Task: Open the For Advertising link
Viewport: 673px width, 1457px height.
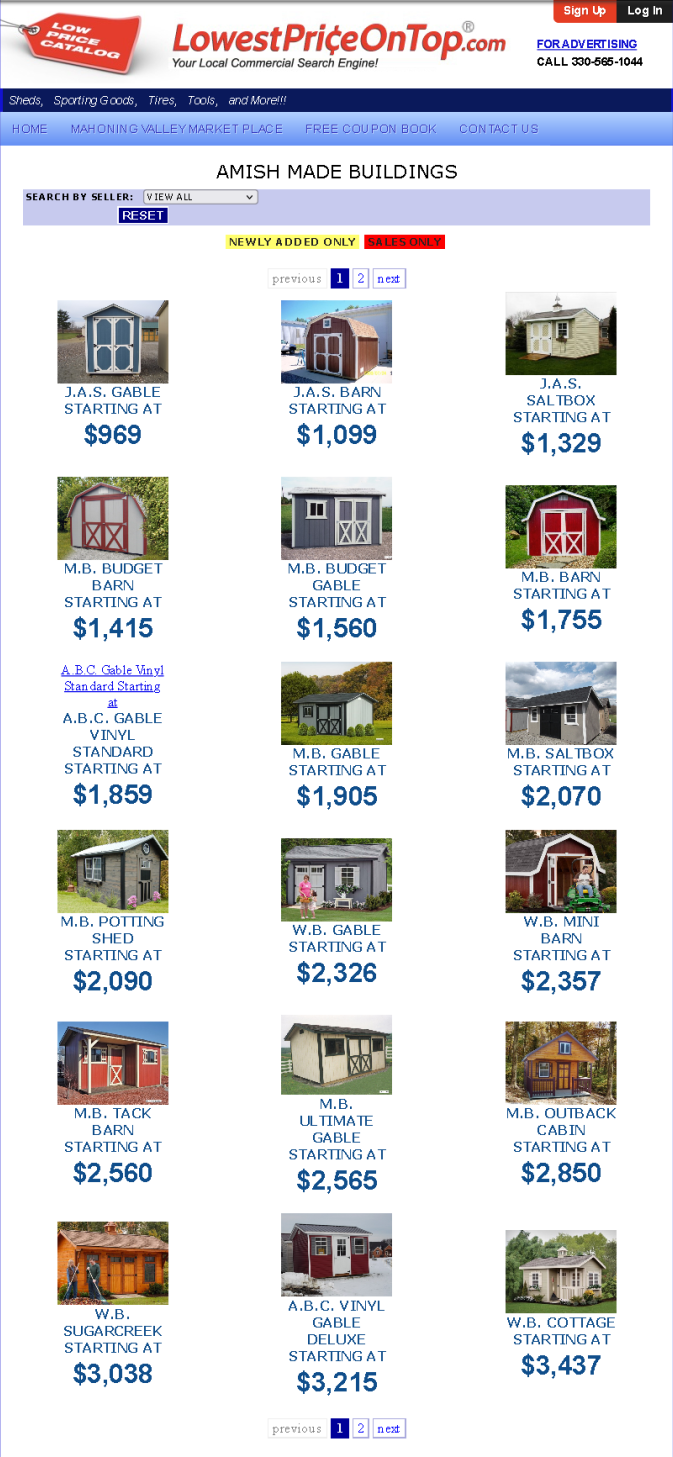Action: click(586, 44)
